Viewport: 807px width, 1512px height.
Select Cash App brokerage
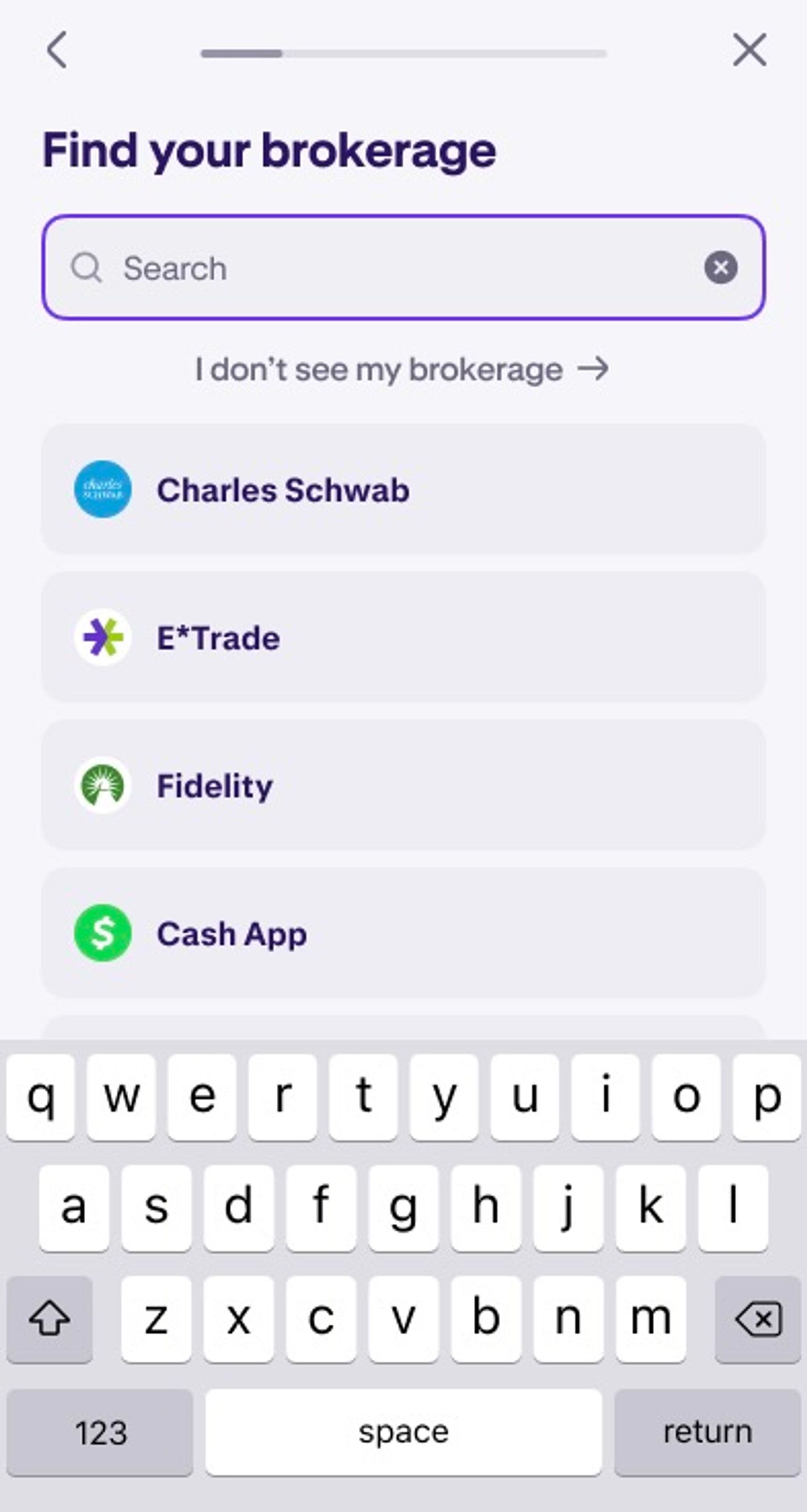click(x=402, y=933)
